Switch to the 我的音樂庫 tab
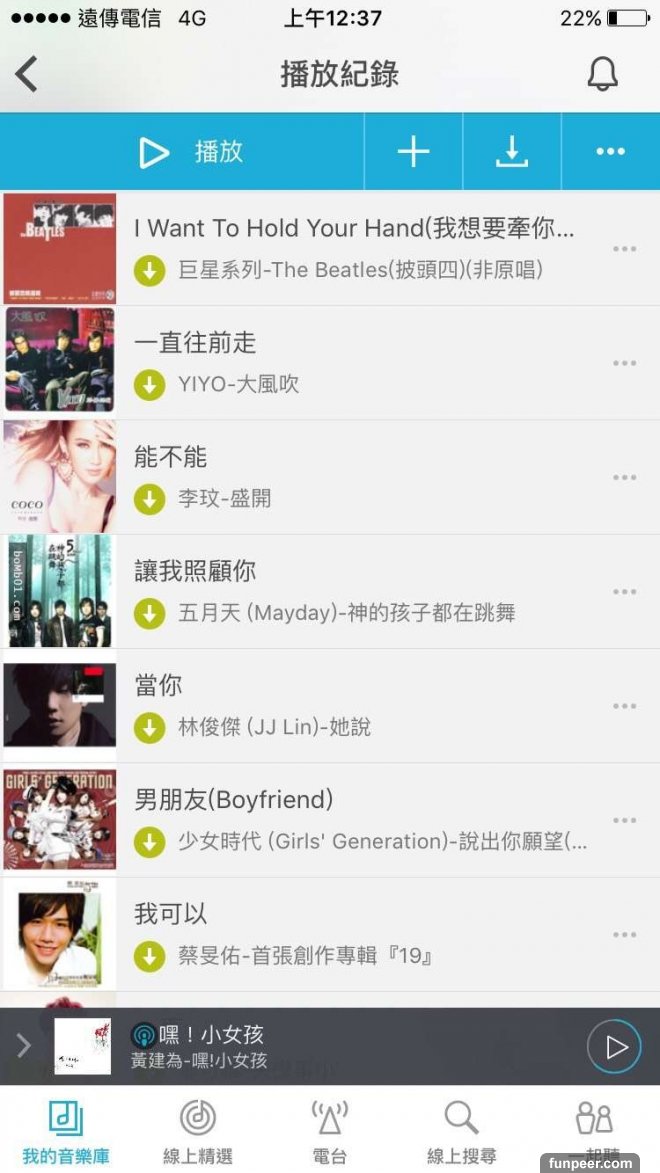Screen dimensions: 660x1173 pyautogui.click(x=66, y=1130)
